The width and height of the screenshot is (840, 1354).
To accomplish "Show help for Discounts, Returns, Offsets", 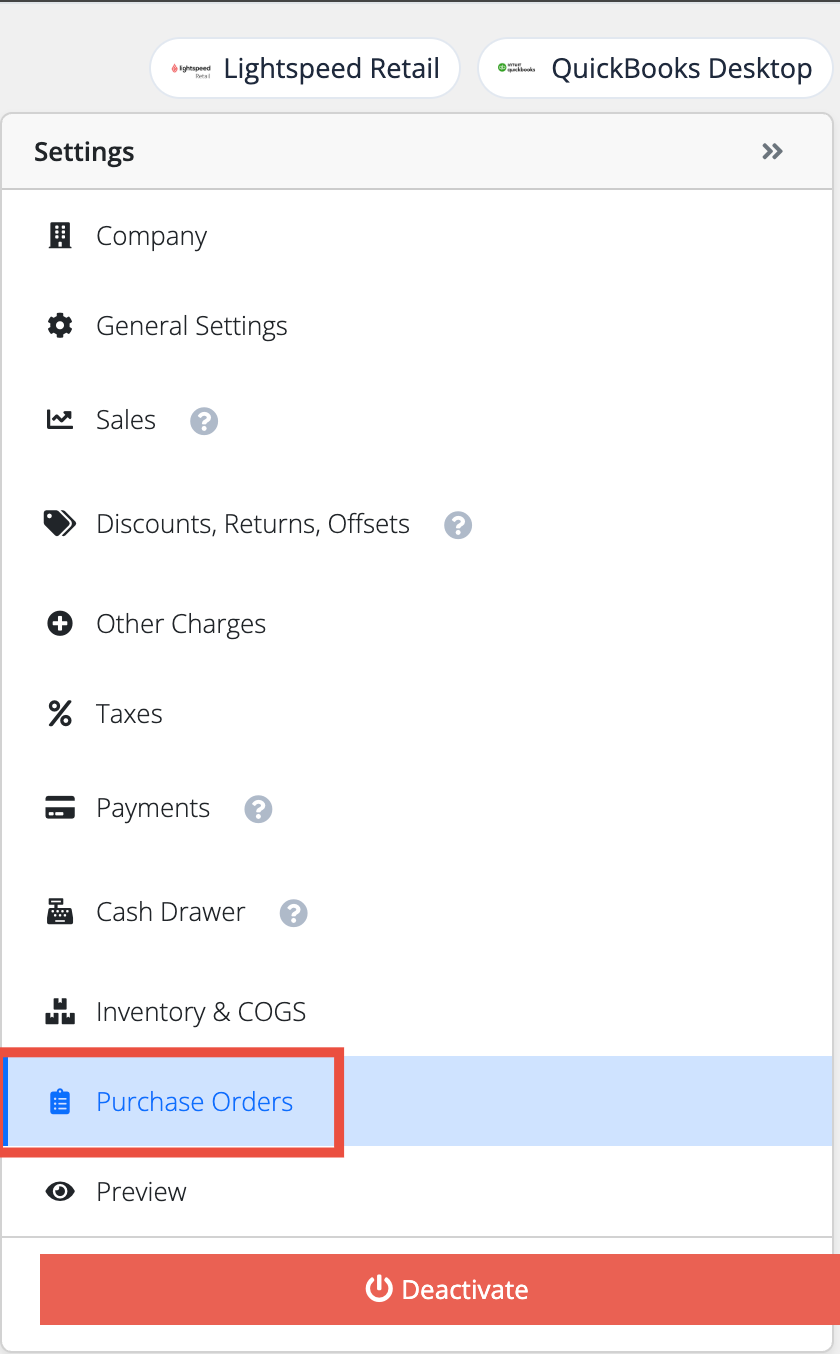I will [x=458, y=525].
